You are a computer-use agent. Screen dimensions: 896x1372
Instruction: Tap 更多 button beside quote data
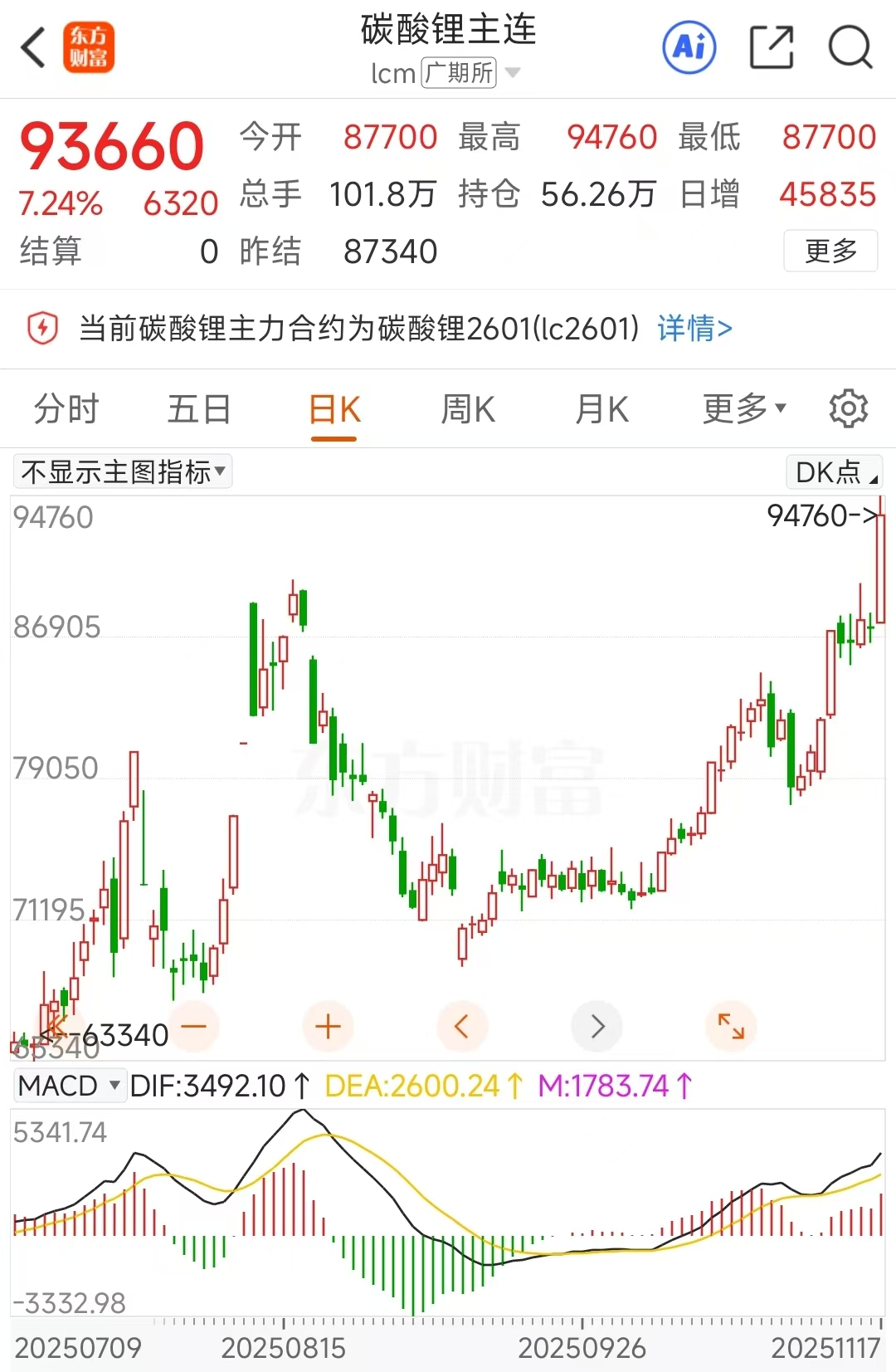click(x=830, y=251)
